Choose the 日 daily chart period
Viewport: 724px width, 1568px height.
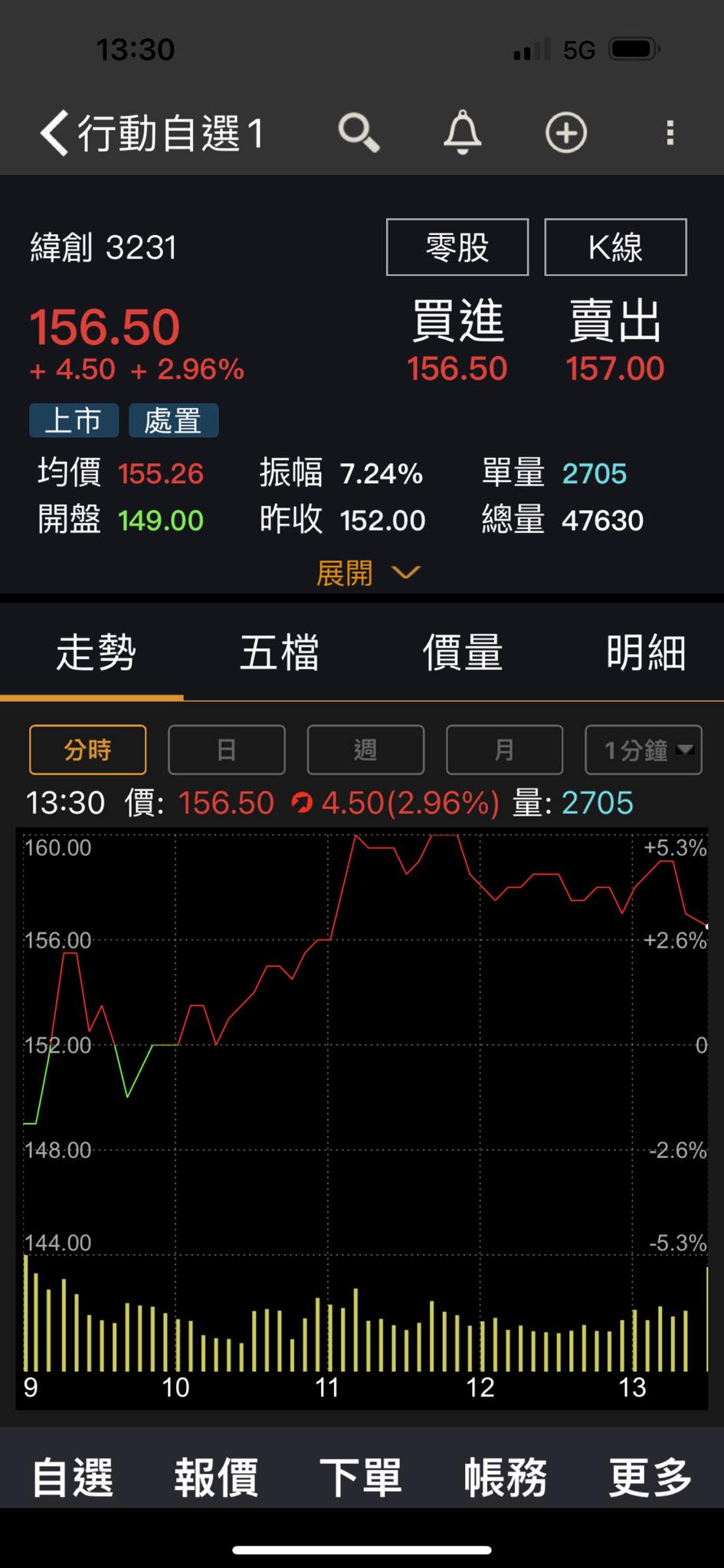click(227, 750)
